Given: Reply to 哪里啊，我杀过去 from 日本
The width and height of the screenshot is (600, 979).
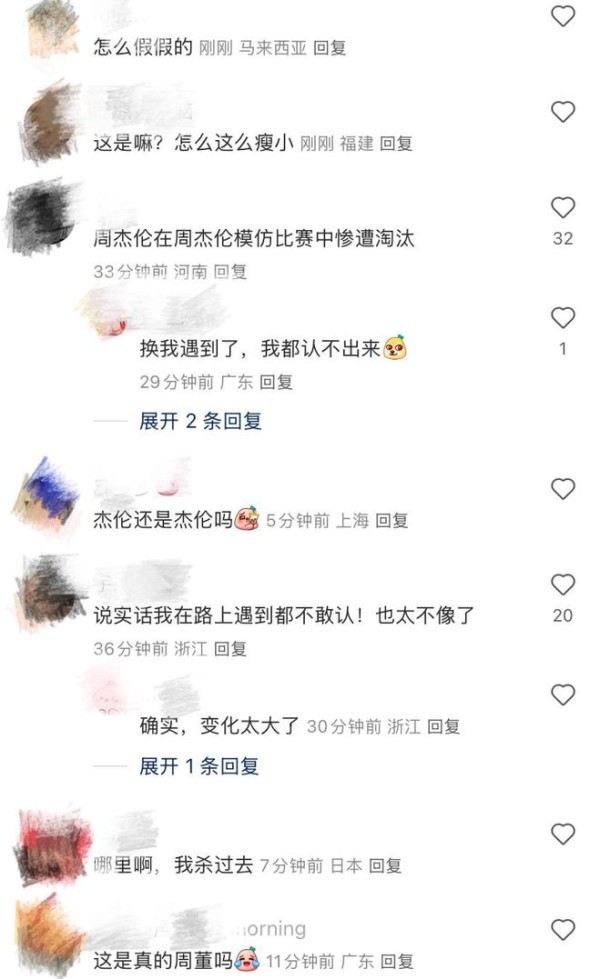Looking at the screenshot, I should [x=385, y=865].
